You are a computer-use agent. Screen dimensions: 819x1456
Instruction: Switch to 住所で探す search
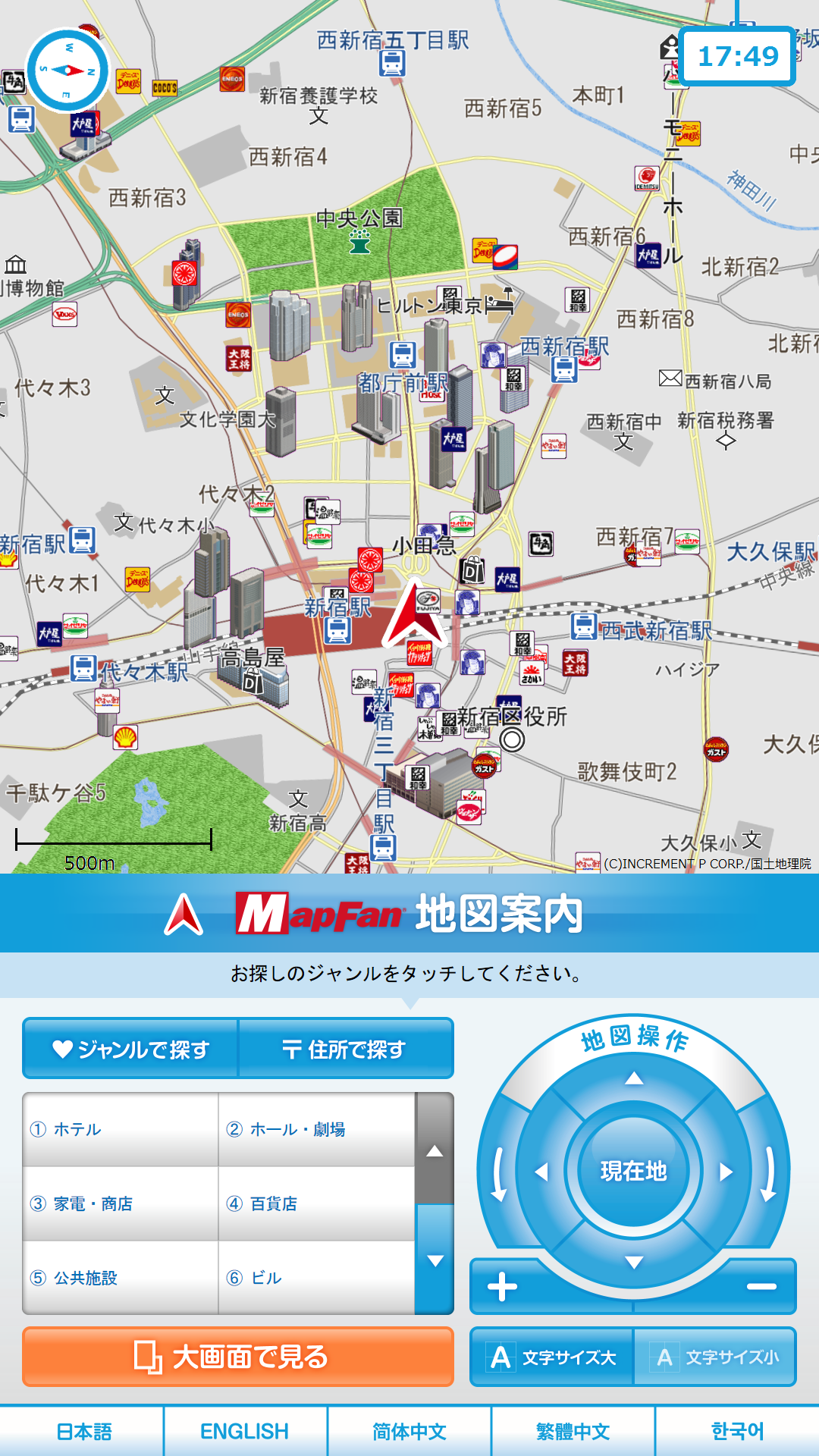point(346,1049)
